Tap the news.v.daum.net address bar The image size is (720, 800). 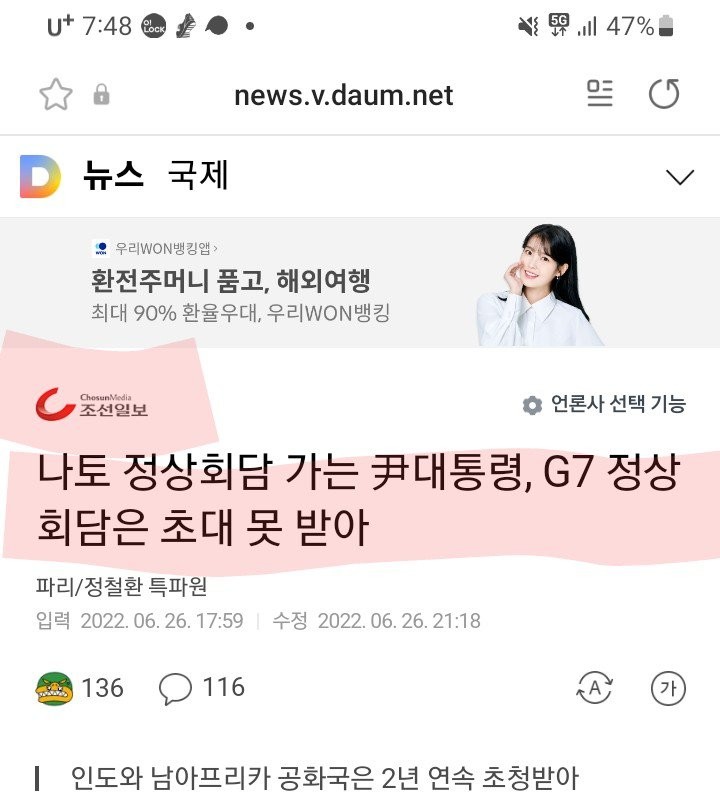point(343,95)
